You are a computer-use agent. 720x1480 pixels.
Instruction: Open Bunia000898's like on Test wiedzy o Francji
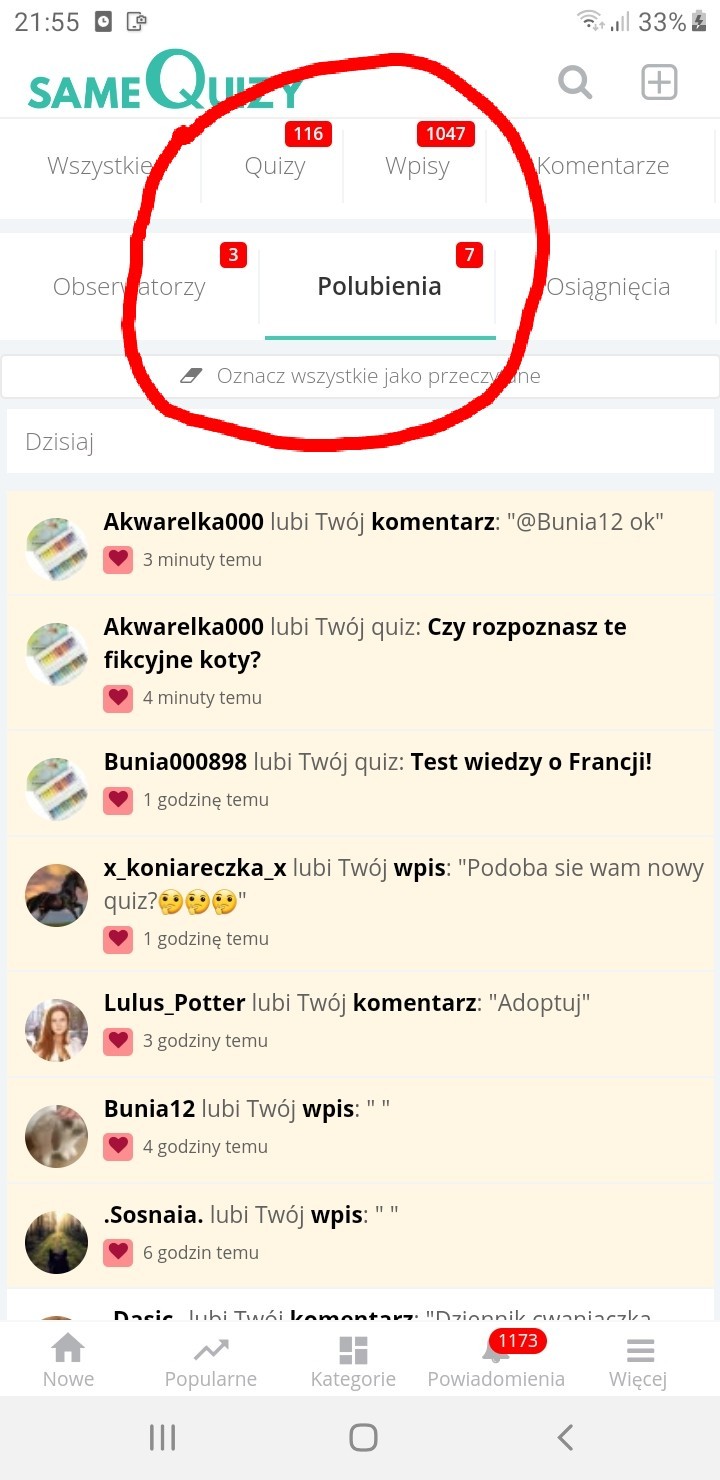[360, 781]
